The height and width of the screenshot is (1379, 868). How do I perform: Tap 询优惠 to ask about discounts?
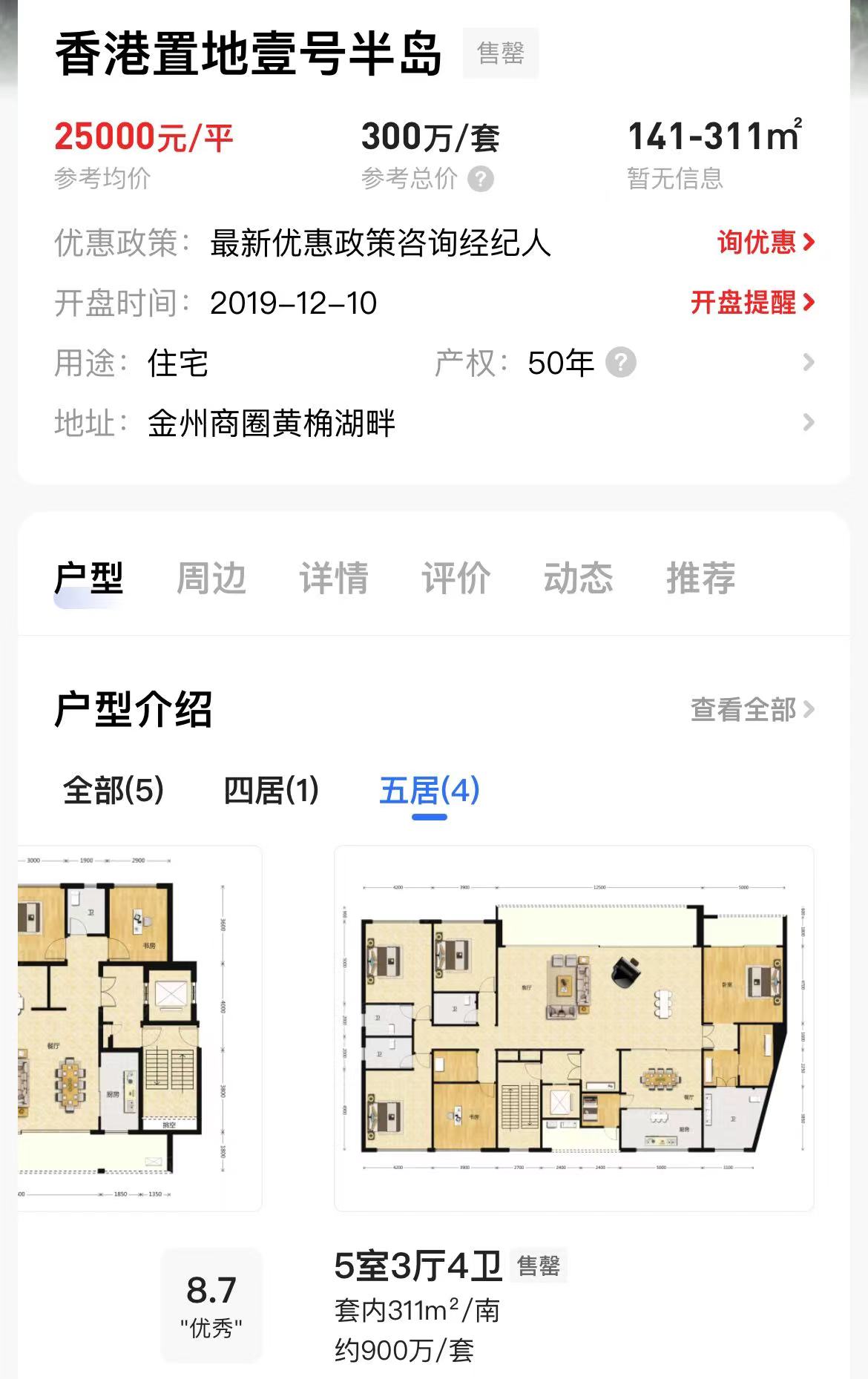pyautogui.click(x=766, y=243)
